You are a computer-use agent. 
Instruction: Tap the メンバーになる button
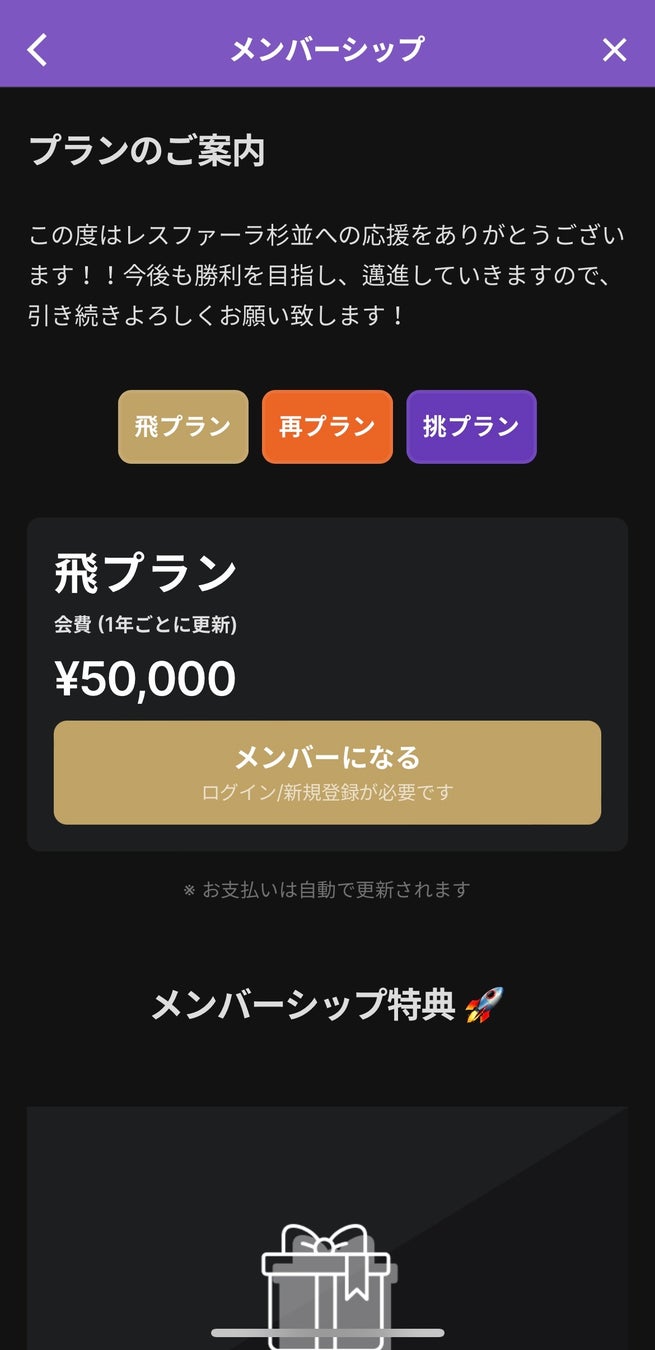[x=327, y=772]
